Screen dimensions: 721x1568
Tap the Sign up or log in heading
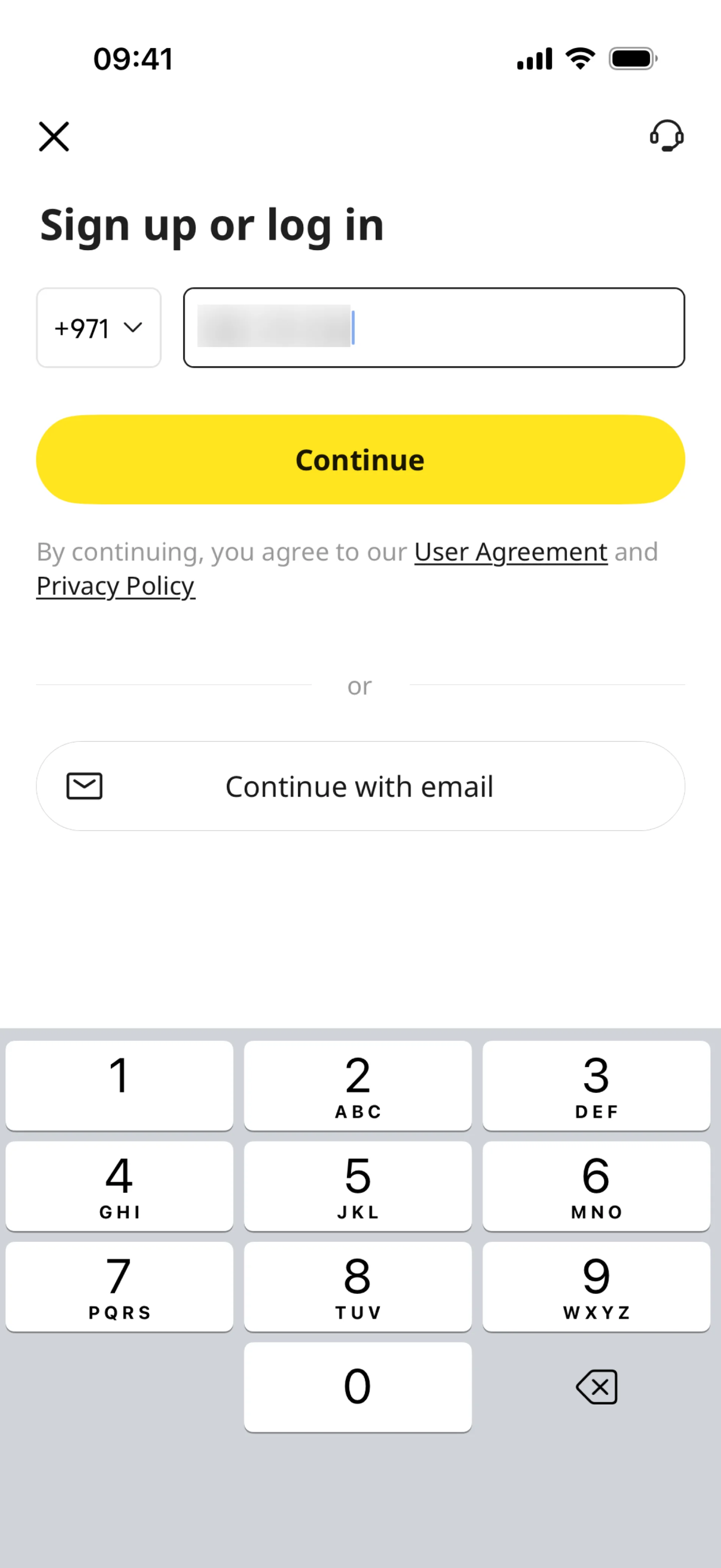point(212,225)
